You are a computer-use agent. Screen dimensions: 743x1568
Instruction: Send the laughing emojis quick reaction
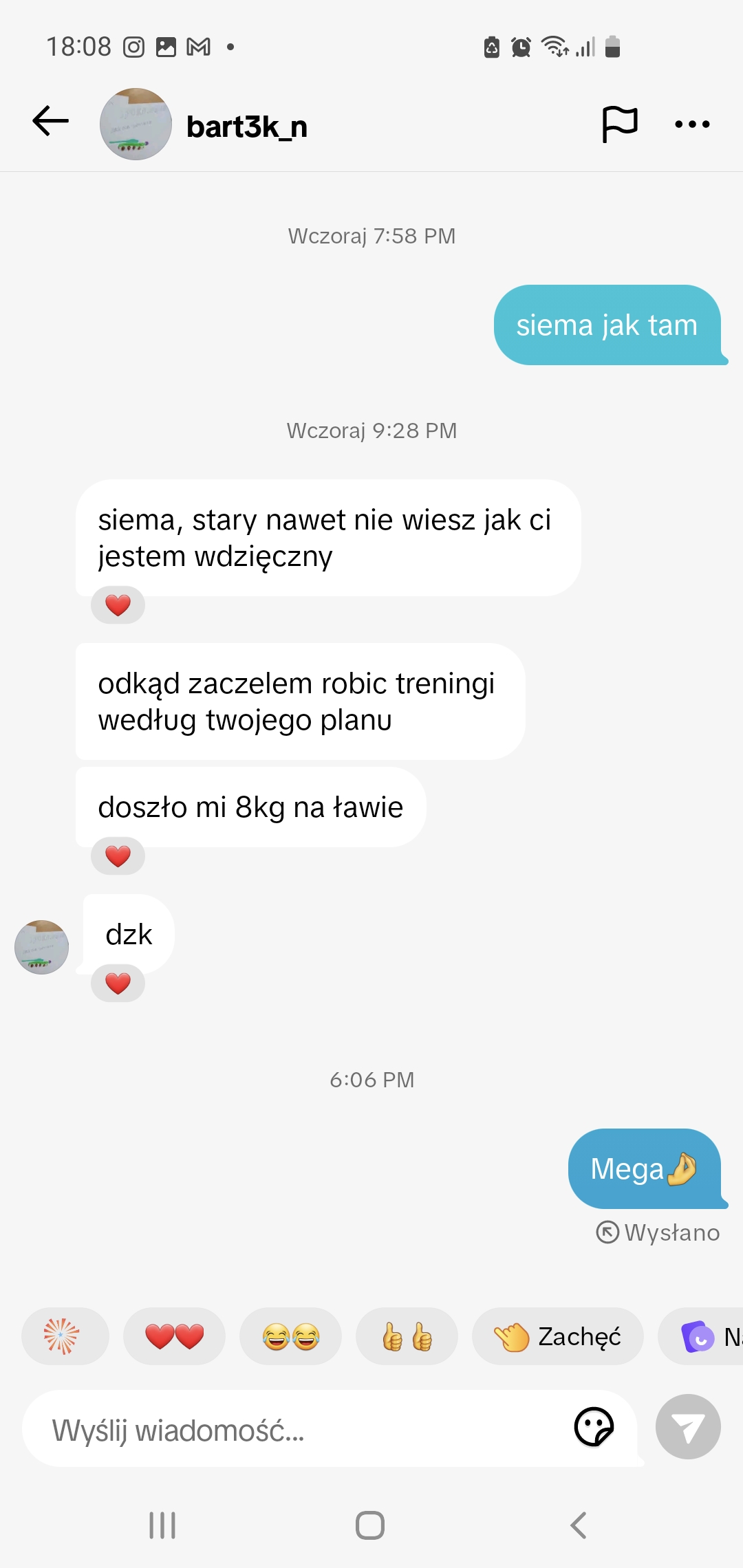click(290, 1336)
